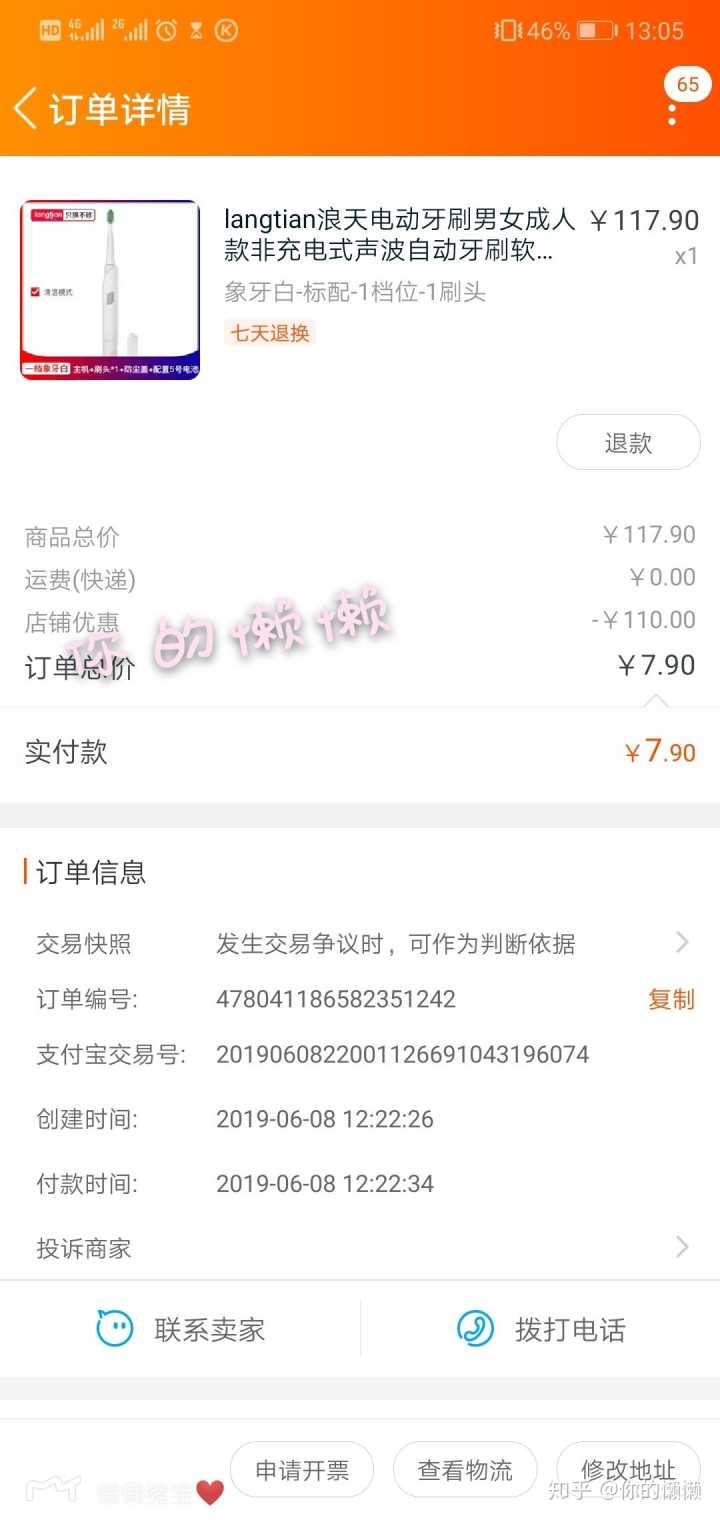Request an invoice with 申请开票

302,1470
